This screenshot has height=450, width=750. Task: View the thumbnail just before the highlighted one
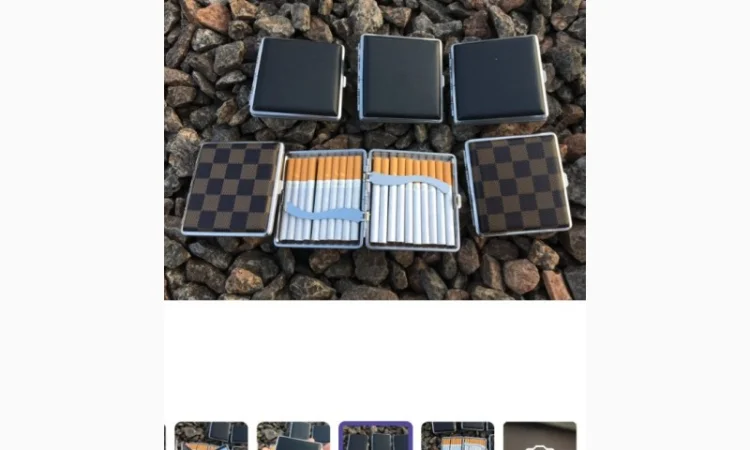coord(293,436)
